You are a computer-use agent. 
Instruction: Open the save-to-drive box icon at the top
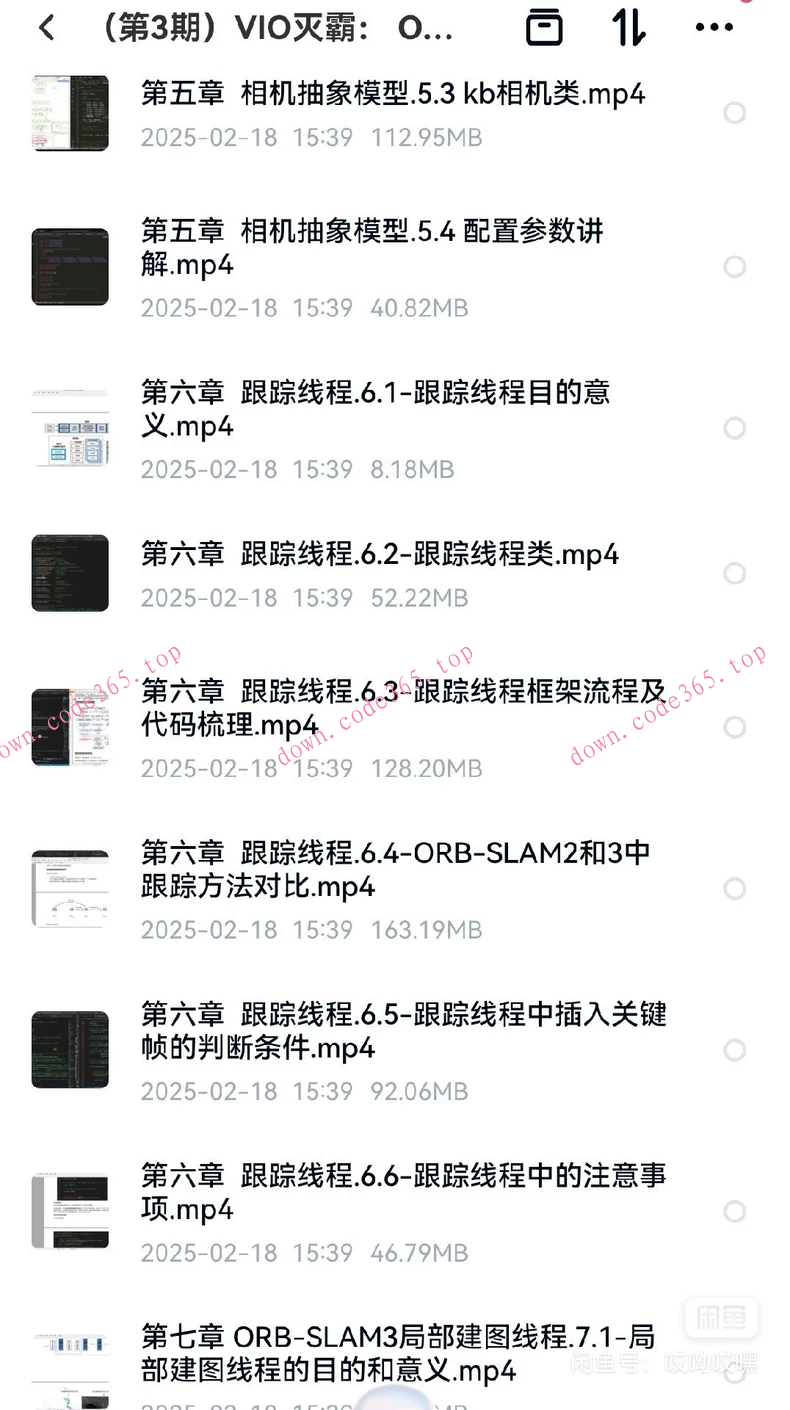click(545, 27)
